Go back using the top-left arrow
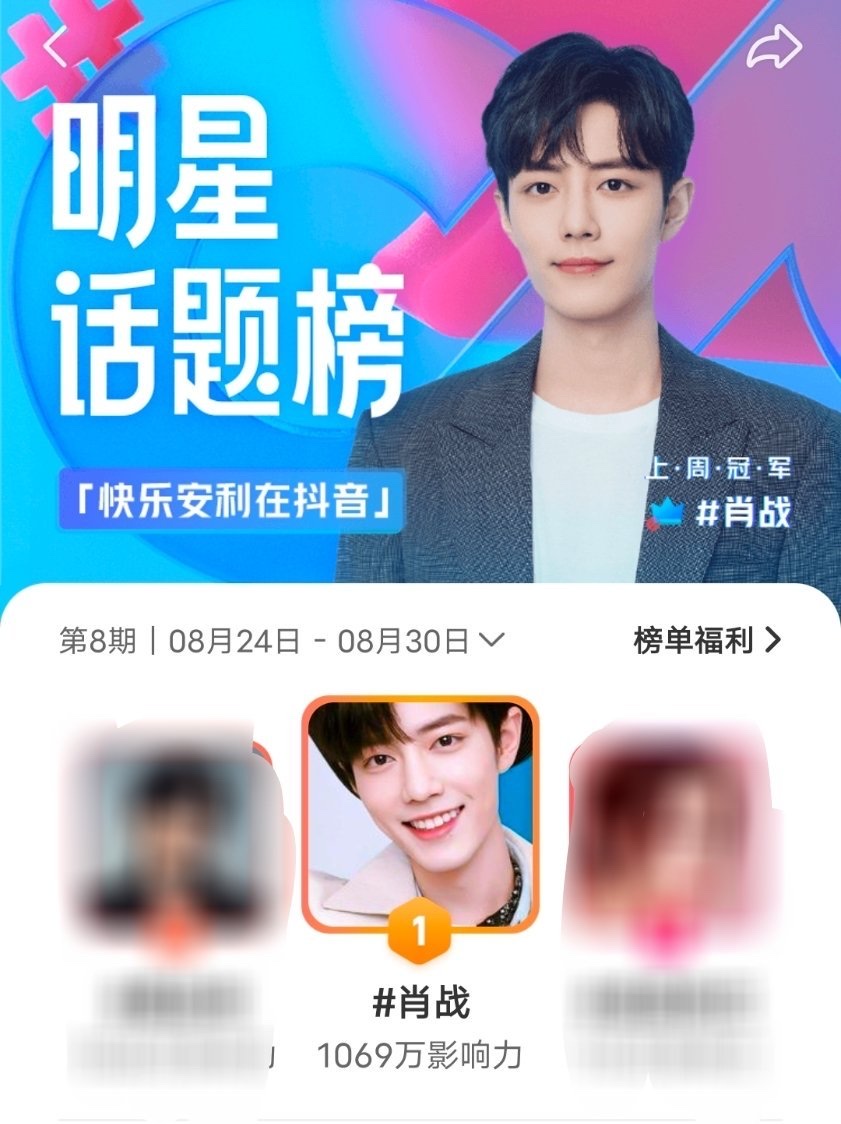The width and height of the screenshot is (841, 1124). click(x=54, y=47)
